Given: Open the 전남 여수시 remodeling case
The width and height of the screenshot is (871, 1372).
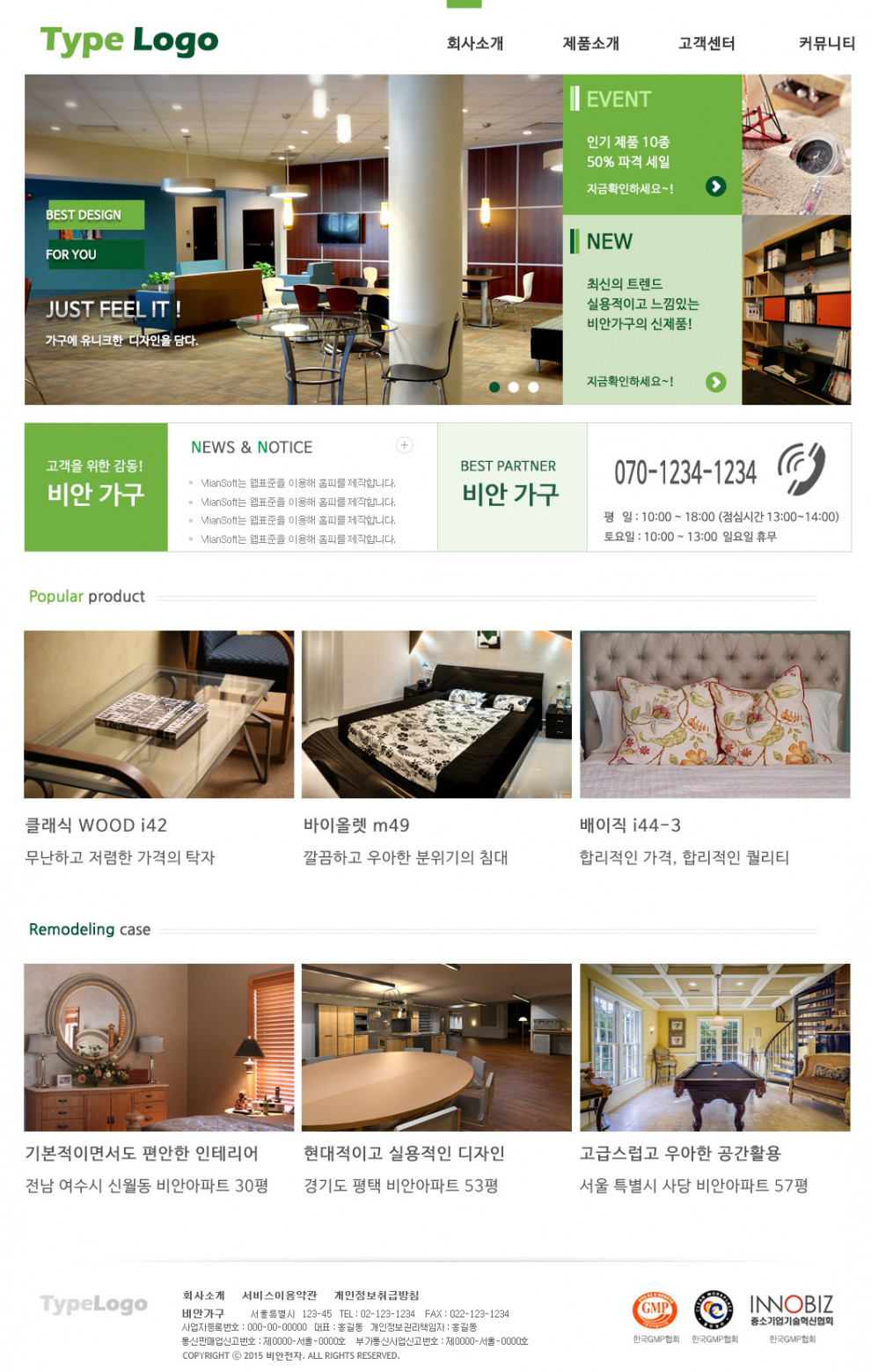Looking at the screenshot, I should coord(158,1046).
